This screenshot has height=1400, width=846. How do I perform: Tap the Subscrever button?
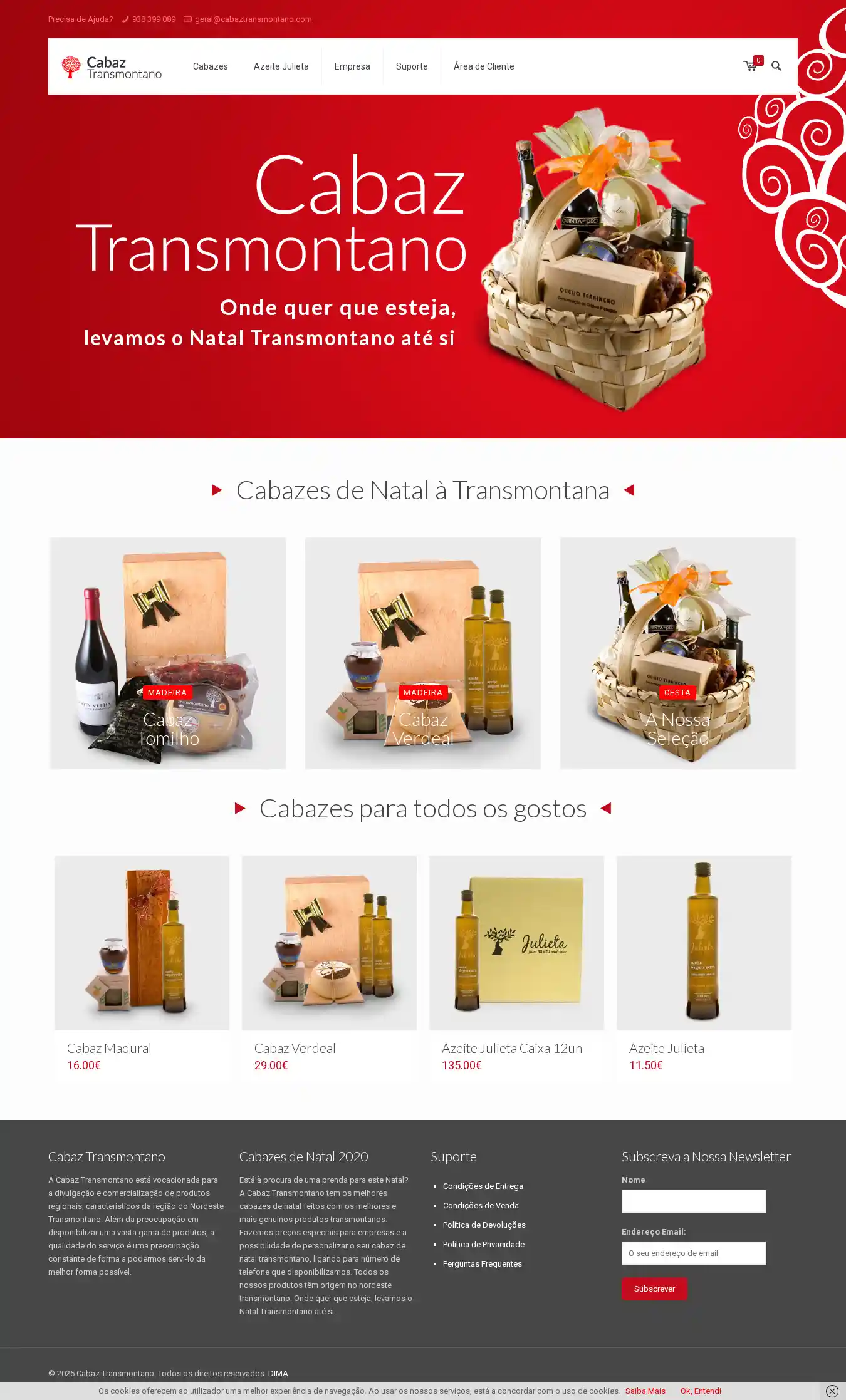point(654,1289)
